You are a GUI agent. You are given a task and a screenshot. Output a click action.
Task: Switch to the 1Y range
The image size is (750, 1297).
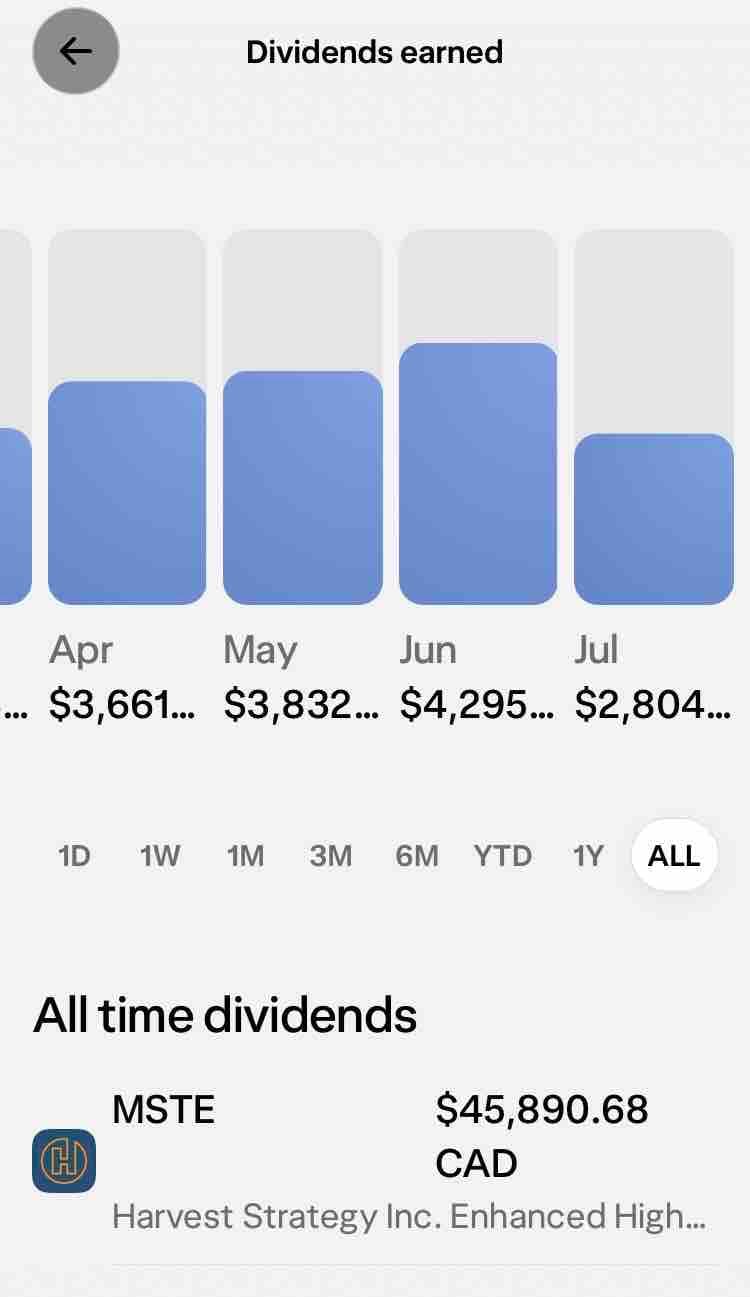click(588, 856)
